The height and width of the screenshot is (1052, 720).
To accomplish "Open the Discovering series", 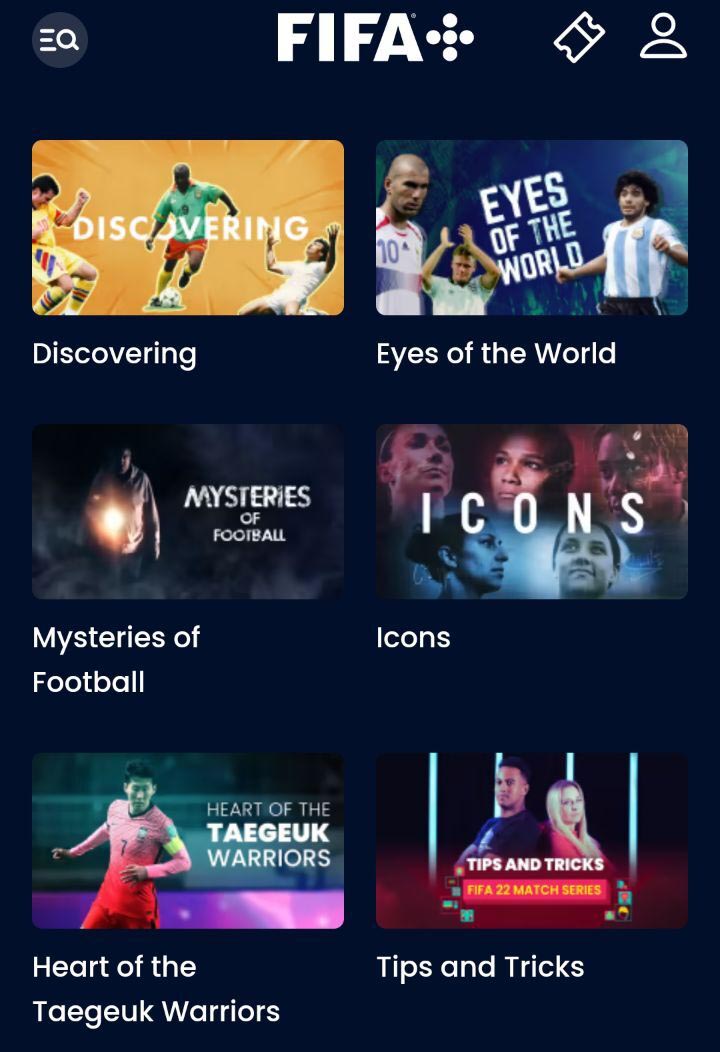I will (188, 228).
